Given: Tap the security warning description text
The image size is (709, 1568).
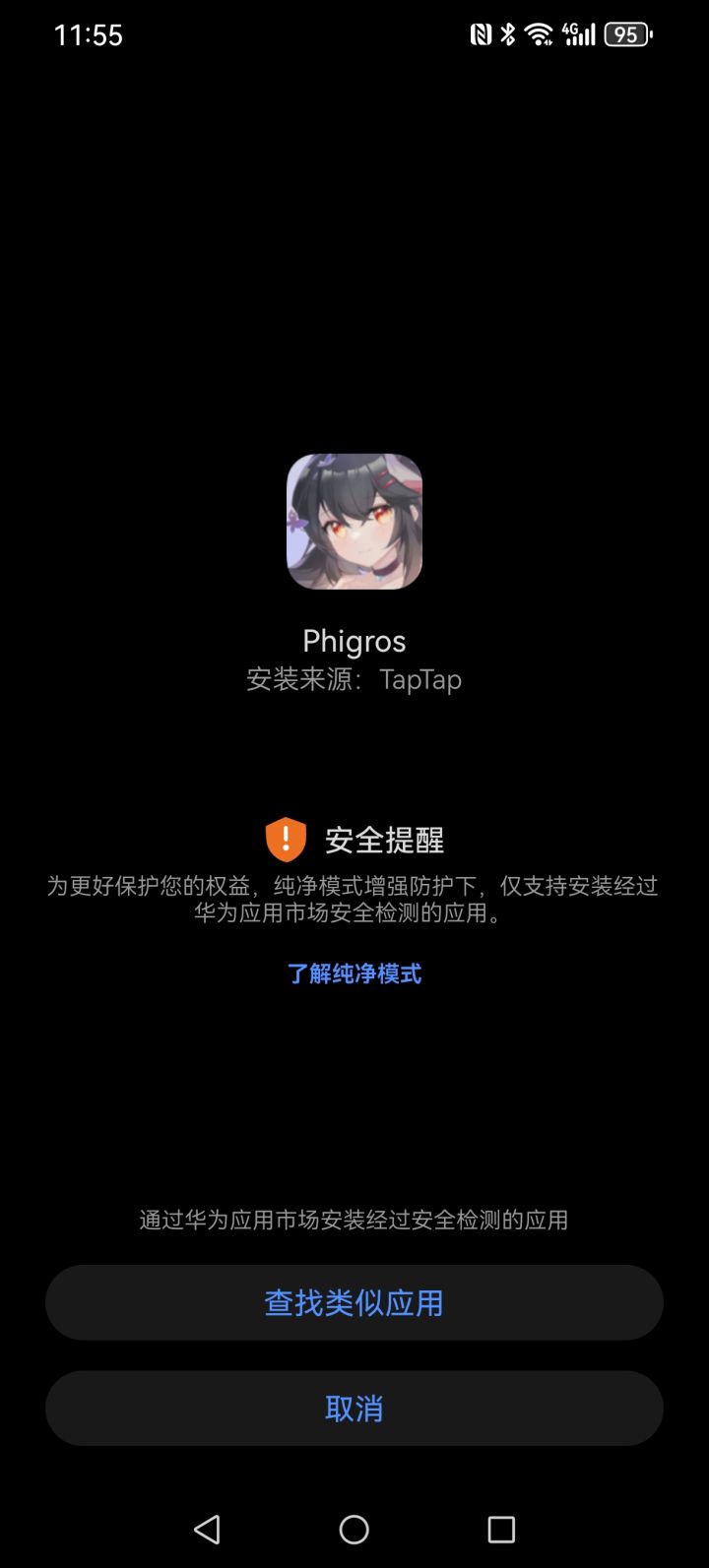Looking at the screenshot, I should point(354,900).
